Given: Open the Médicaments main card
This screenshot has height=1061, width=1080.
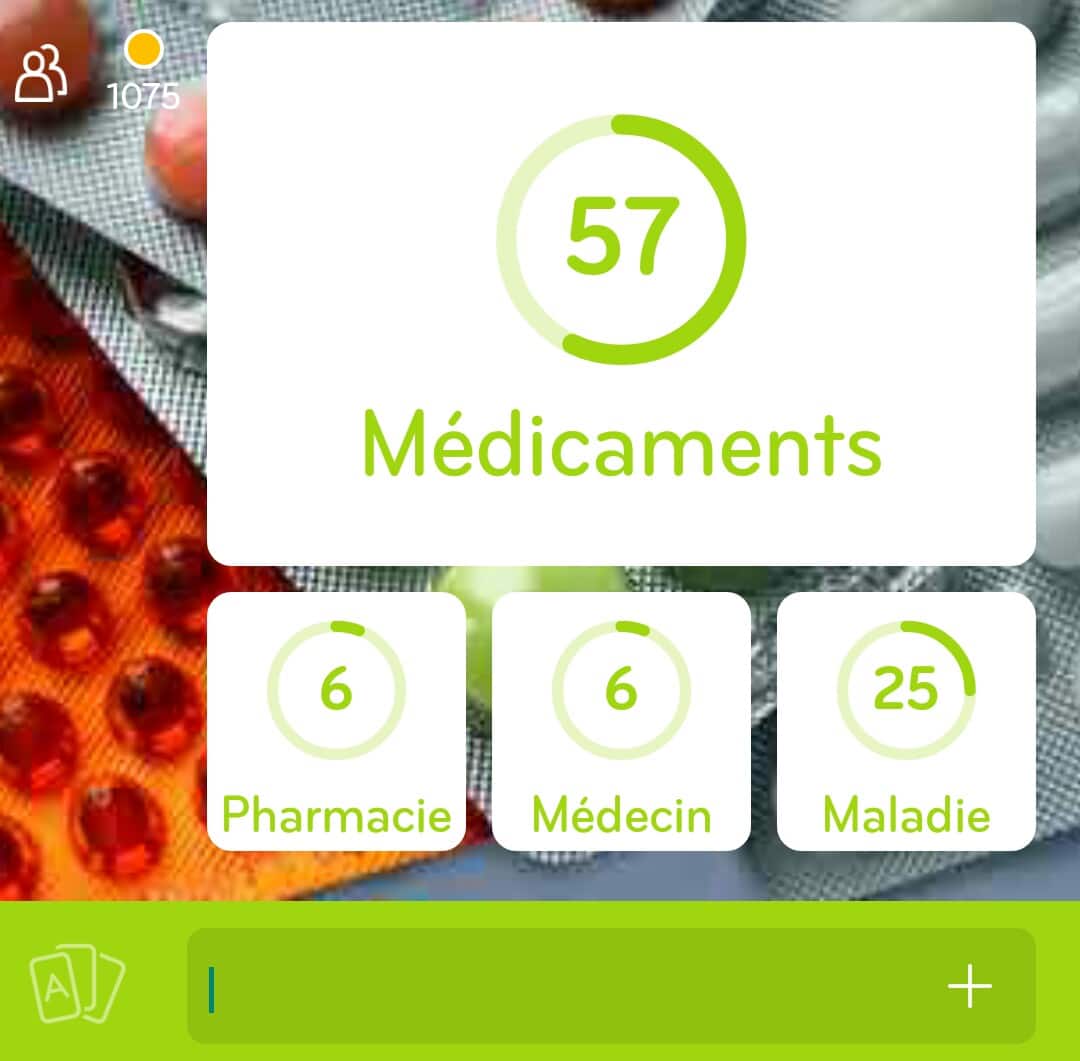Looking at the screenshot, I should point(620,294).
